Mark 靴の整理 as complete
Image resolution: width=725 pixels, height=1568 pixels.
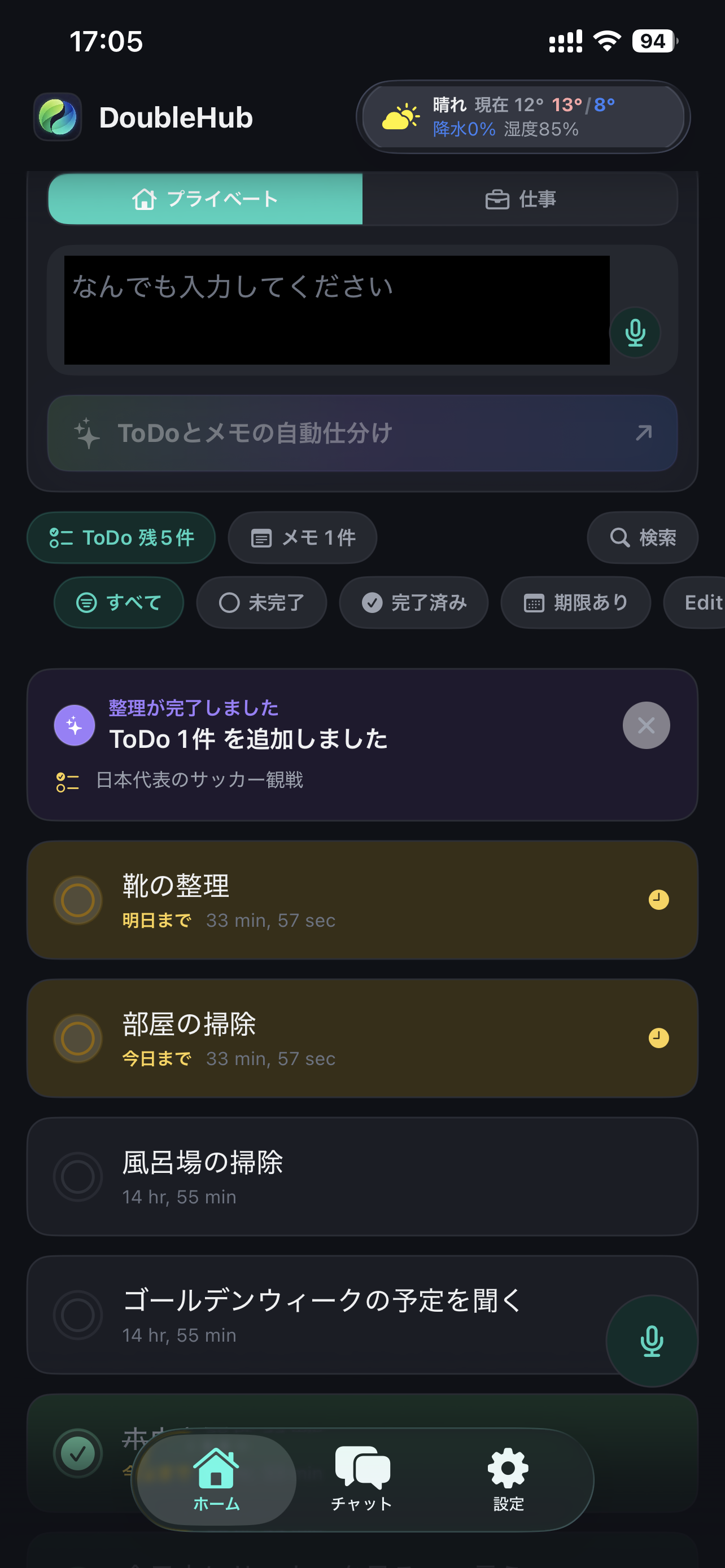pyautogui.click(x=77, y=901)
